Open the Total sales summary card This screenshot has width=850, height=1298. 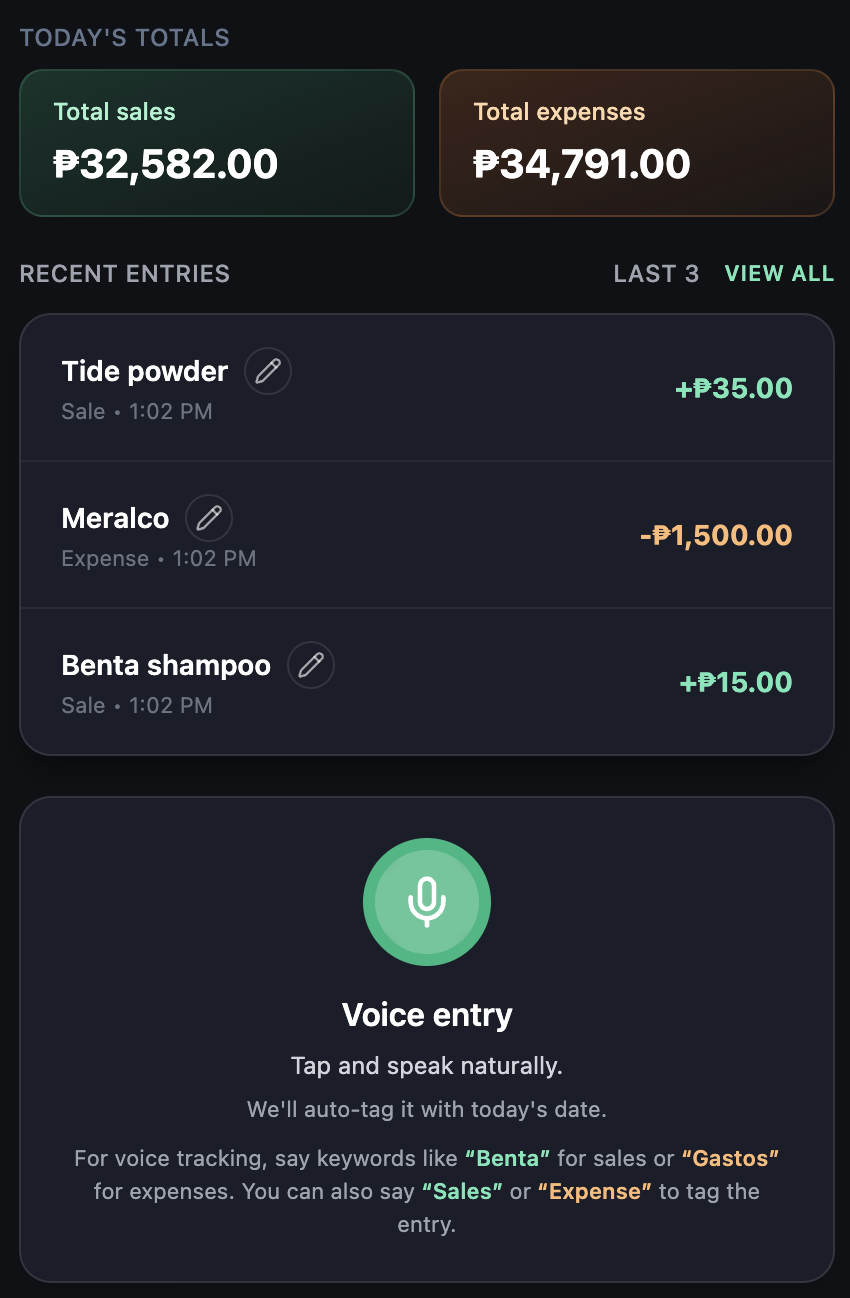216,142
